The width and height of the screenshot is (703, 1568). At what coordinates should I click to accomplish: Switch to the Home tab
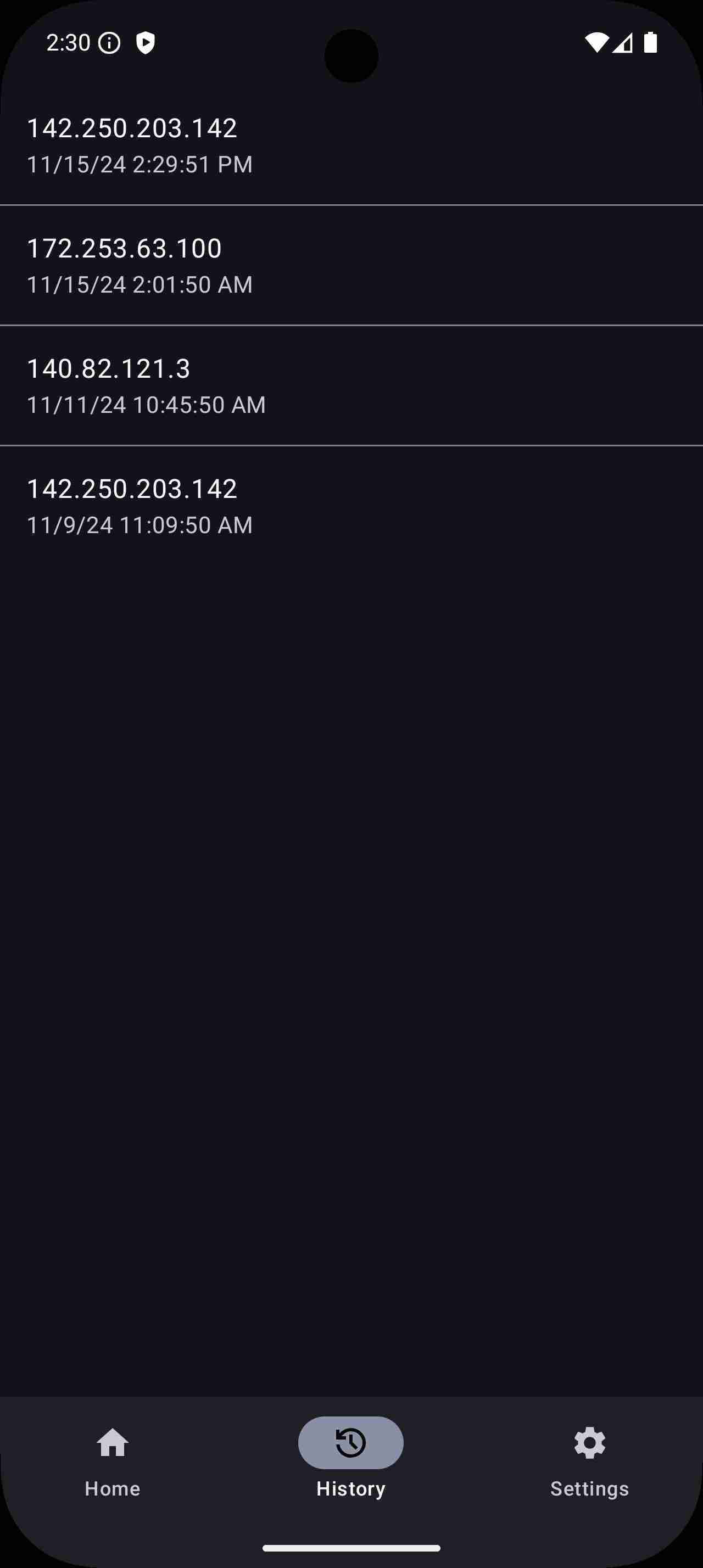click(x=113, y=1461)
